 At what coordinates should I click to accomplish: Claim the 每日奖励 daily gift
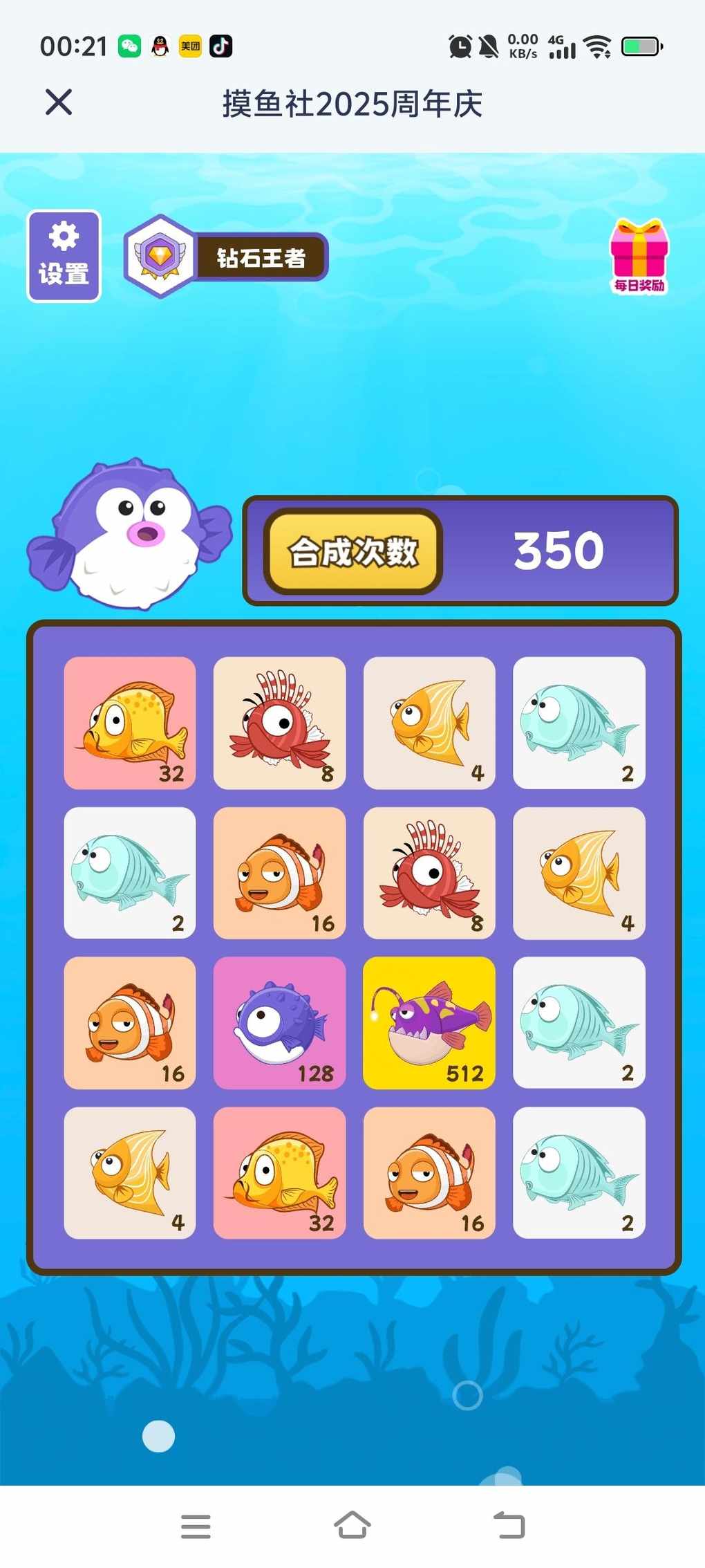pos(639,257)
